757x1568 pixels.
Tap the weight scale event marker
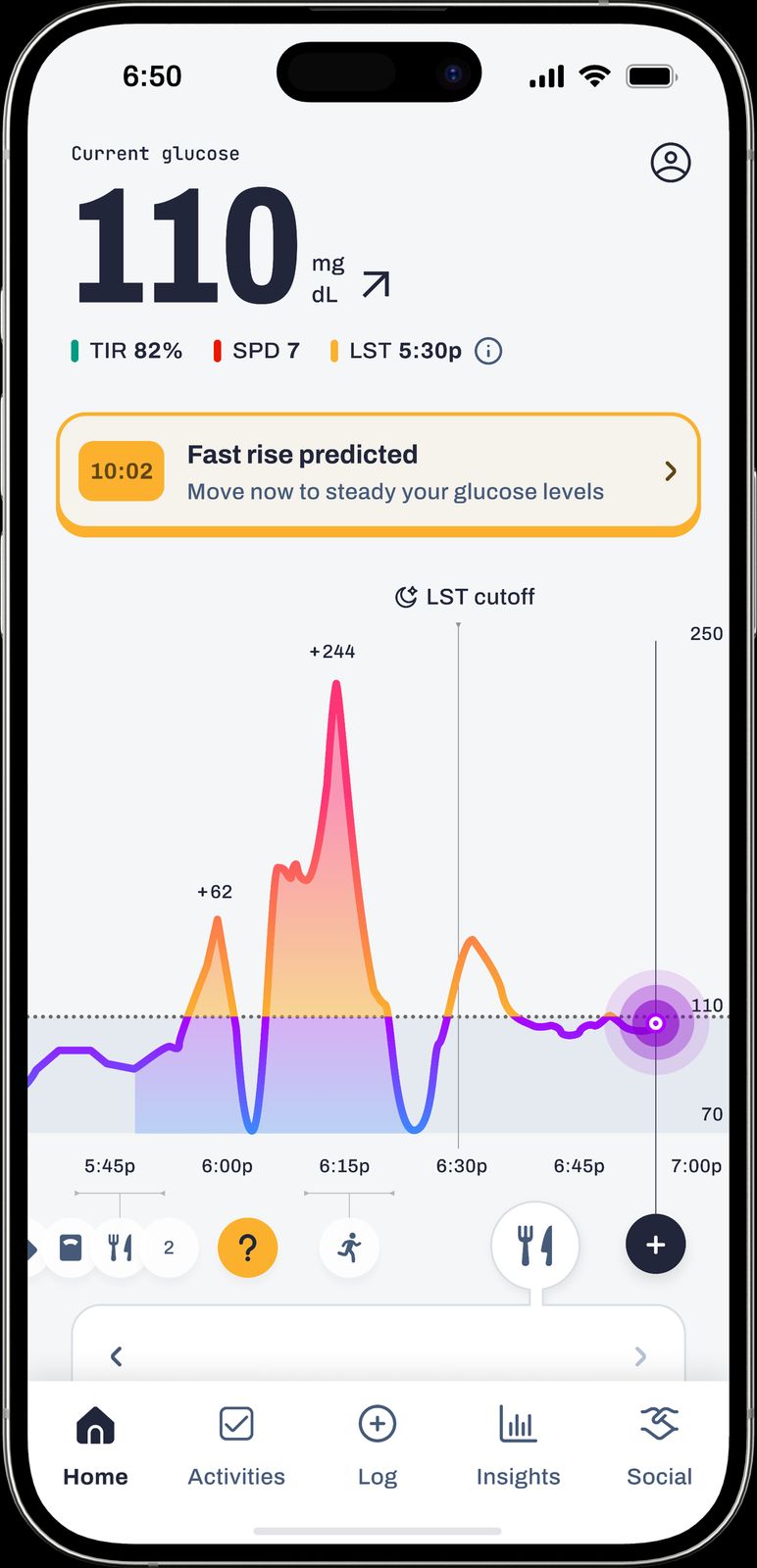point(72,1248)
